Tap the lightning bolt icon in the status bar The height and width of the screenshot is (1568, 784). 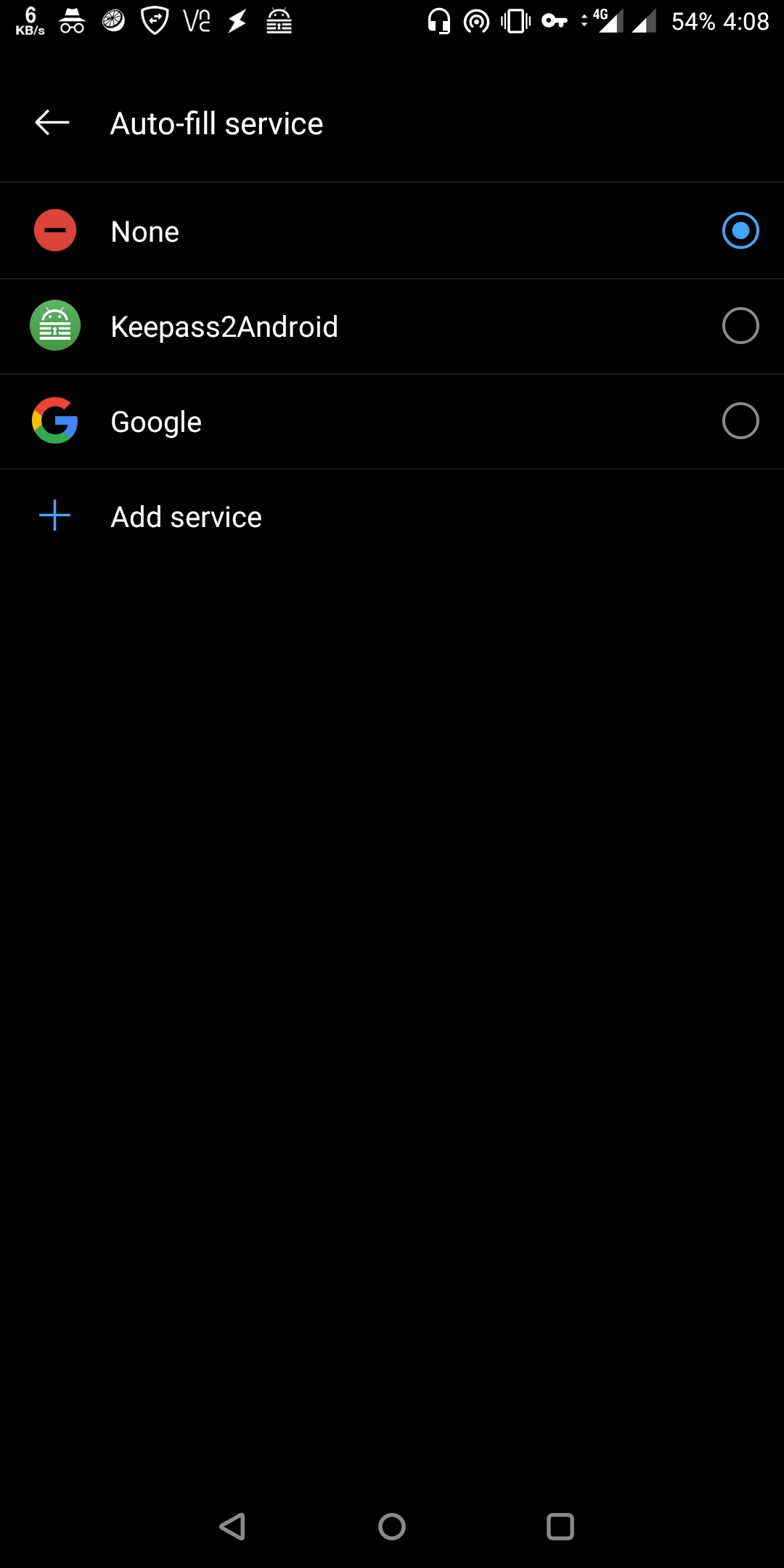(x=236, y=22)
